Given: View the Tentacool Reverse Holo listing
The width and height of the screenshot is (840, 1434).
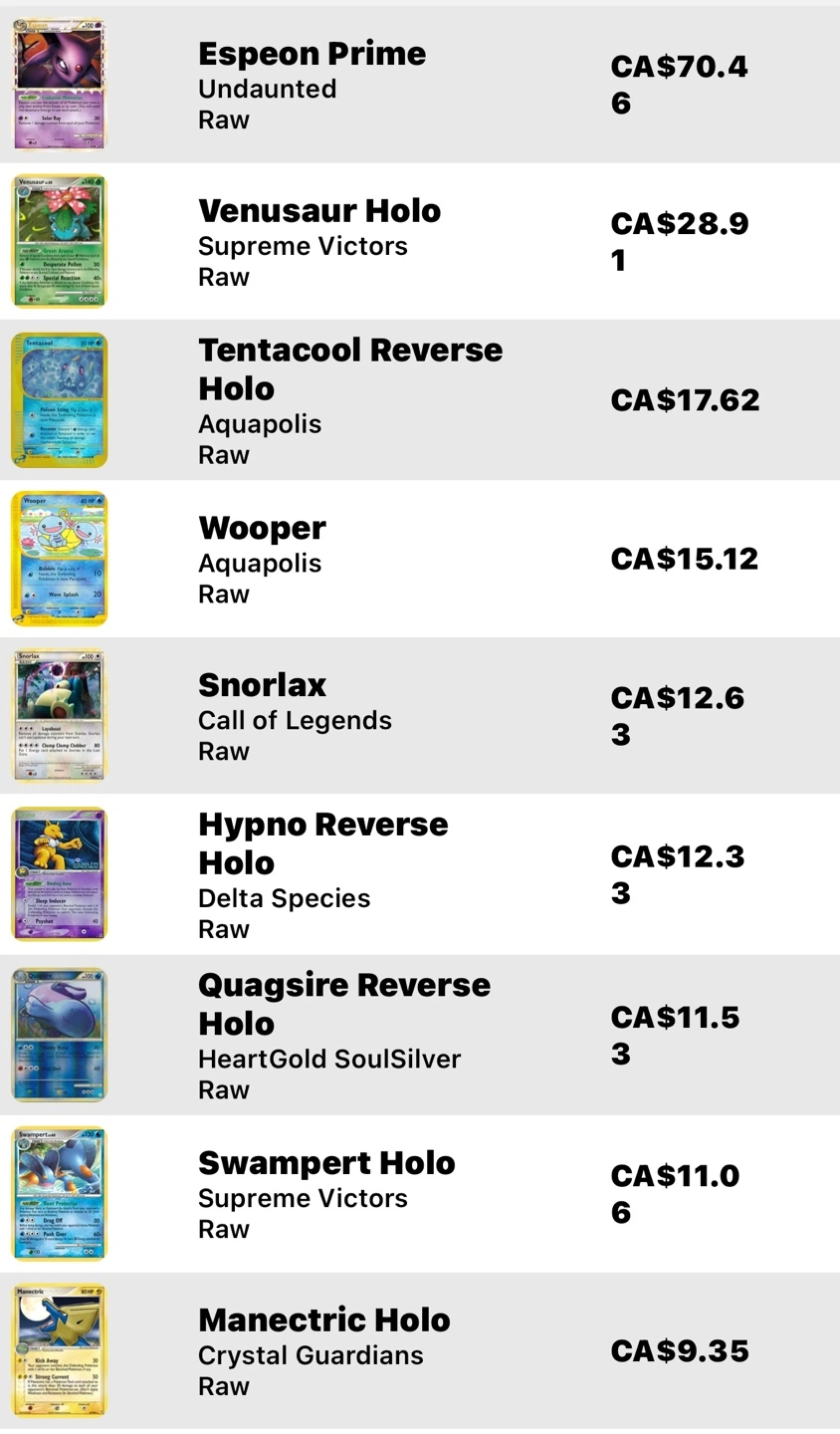Looking at the screenshot, I should (420, 400).
